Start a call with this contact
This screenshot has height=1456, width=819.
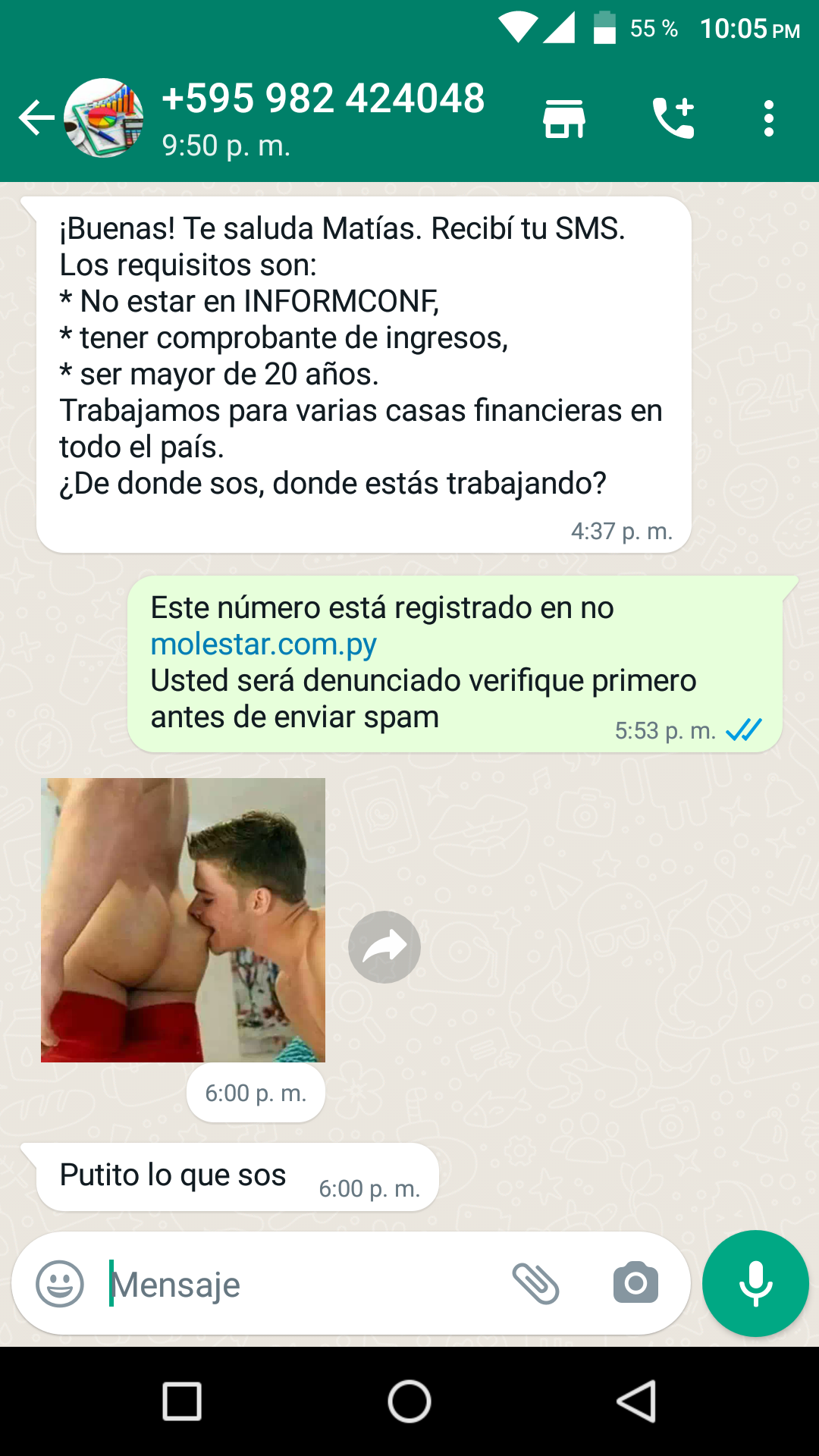[673, 118]
